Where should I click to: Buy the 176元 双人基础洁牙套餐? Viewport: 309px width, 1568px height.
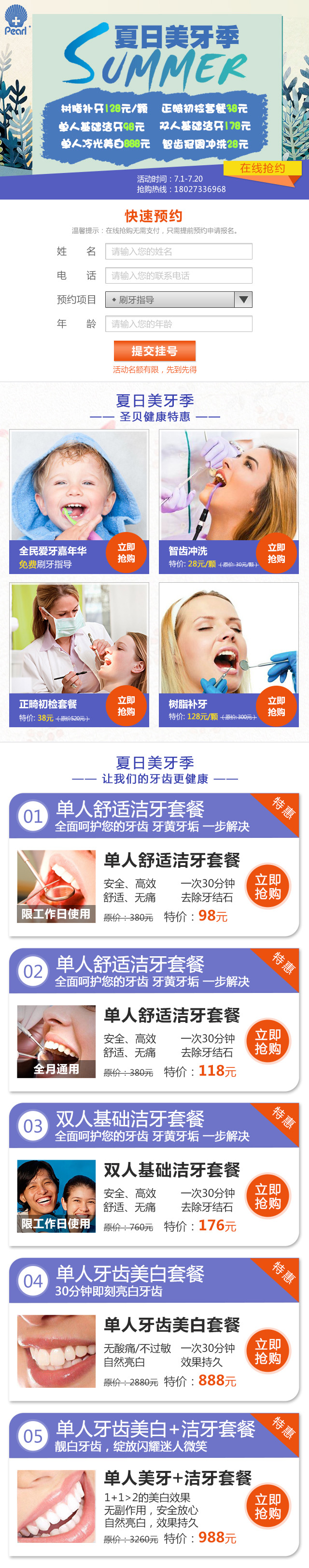pyautogui.click(x=267, y=1196)
